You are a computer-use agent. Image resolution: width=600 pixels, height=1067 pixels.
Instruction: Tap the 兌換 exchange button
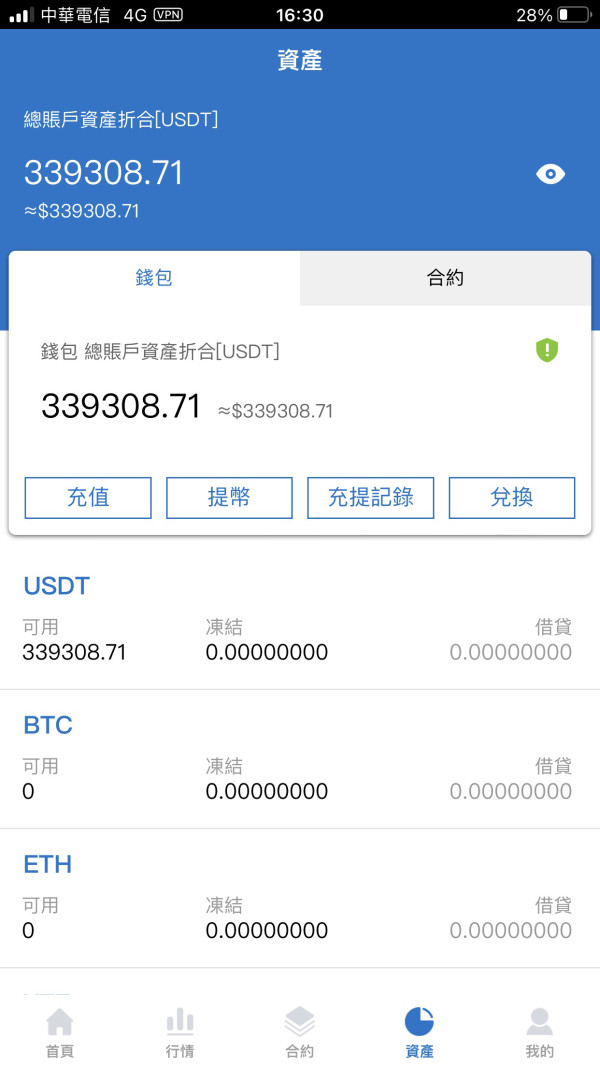(512, 497)
